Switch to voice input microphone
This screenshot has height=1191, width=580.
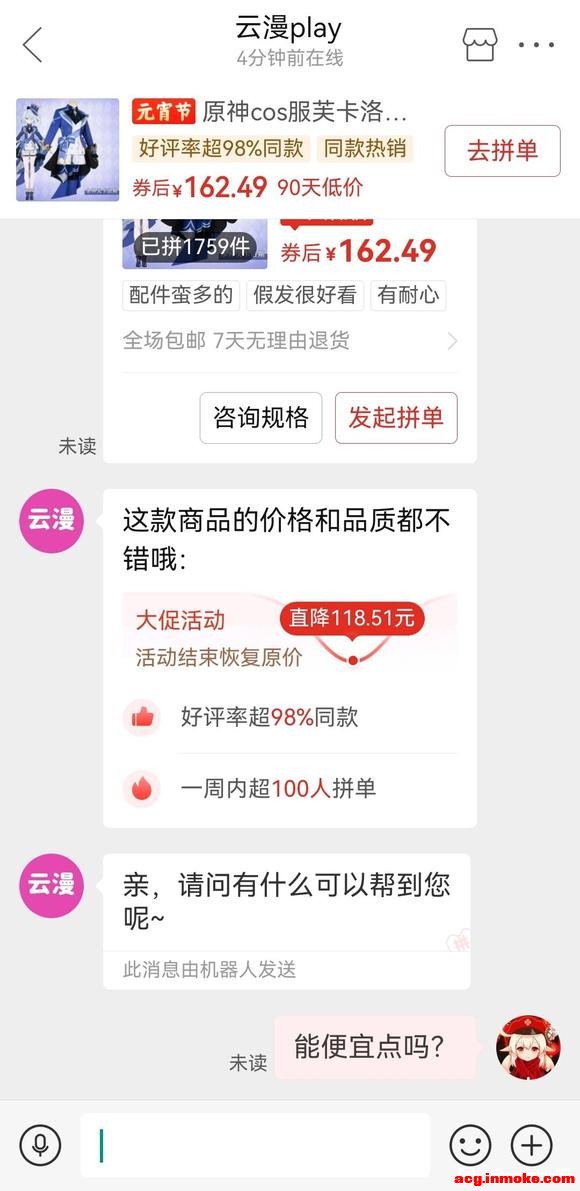[x=40, y=1145]
